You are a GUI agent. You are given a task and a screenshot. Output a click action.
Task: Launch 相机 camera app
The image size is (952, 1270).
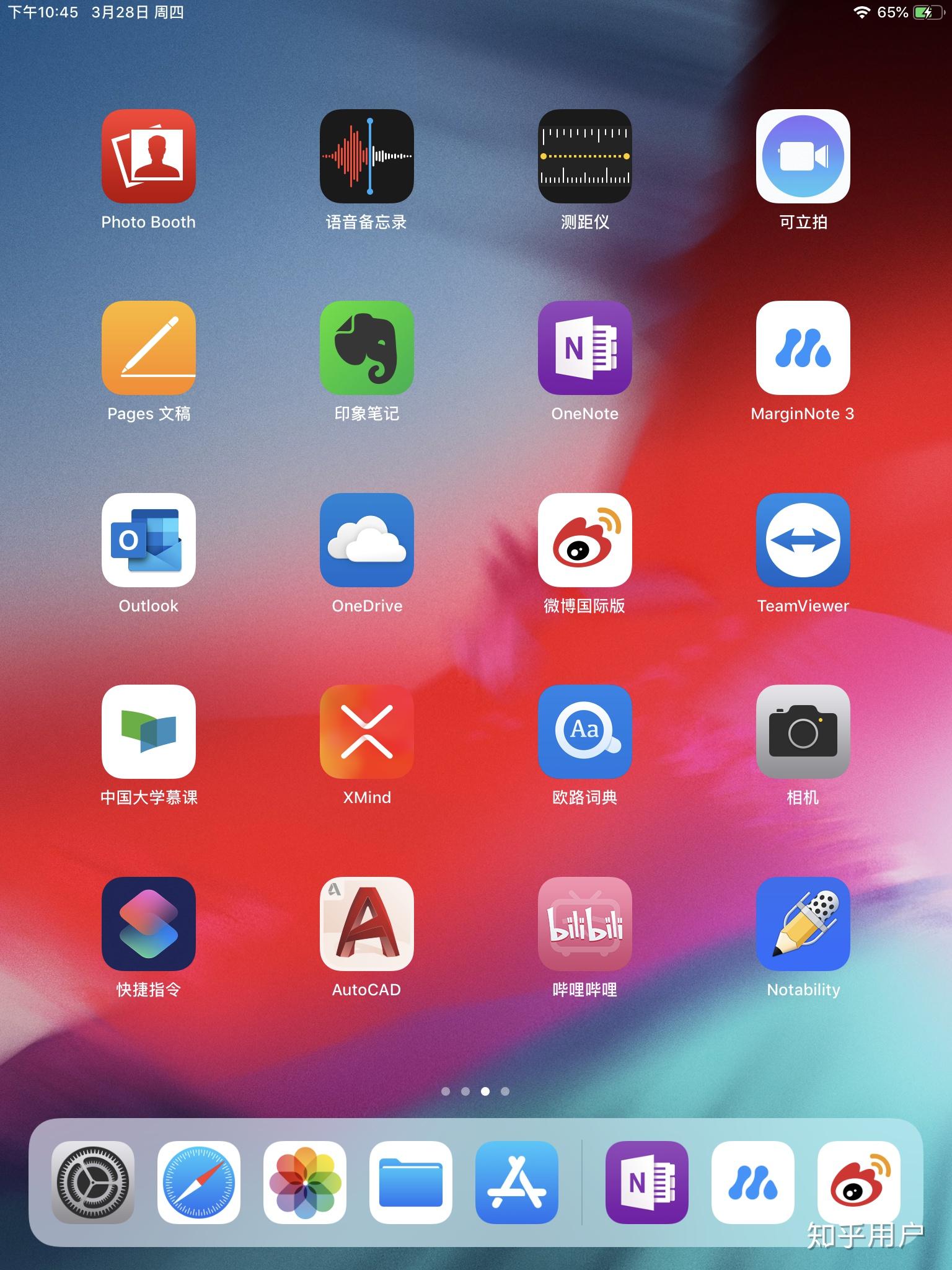803,732
